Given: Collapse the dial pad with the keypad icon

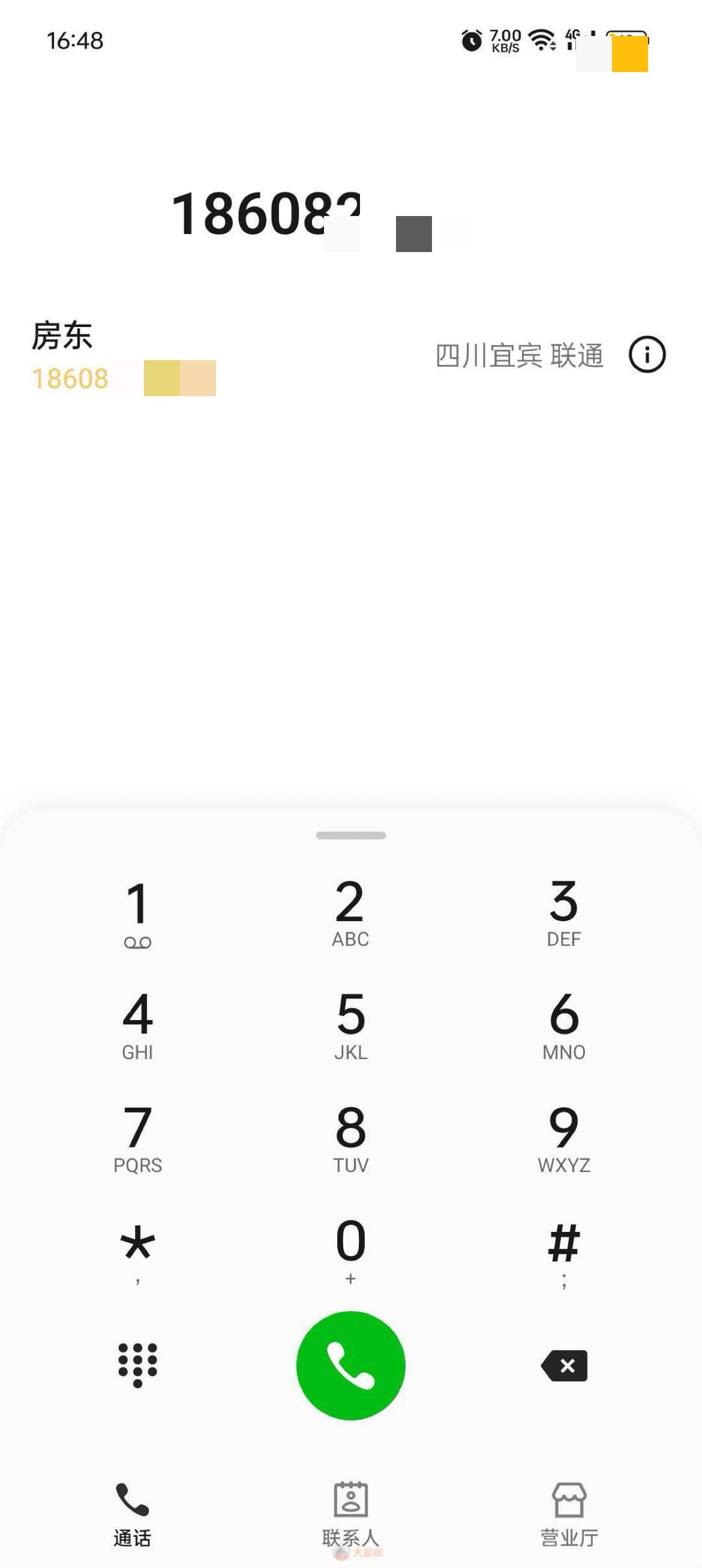Looking at the screenshot, I should (137, 1365).
